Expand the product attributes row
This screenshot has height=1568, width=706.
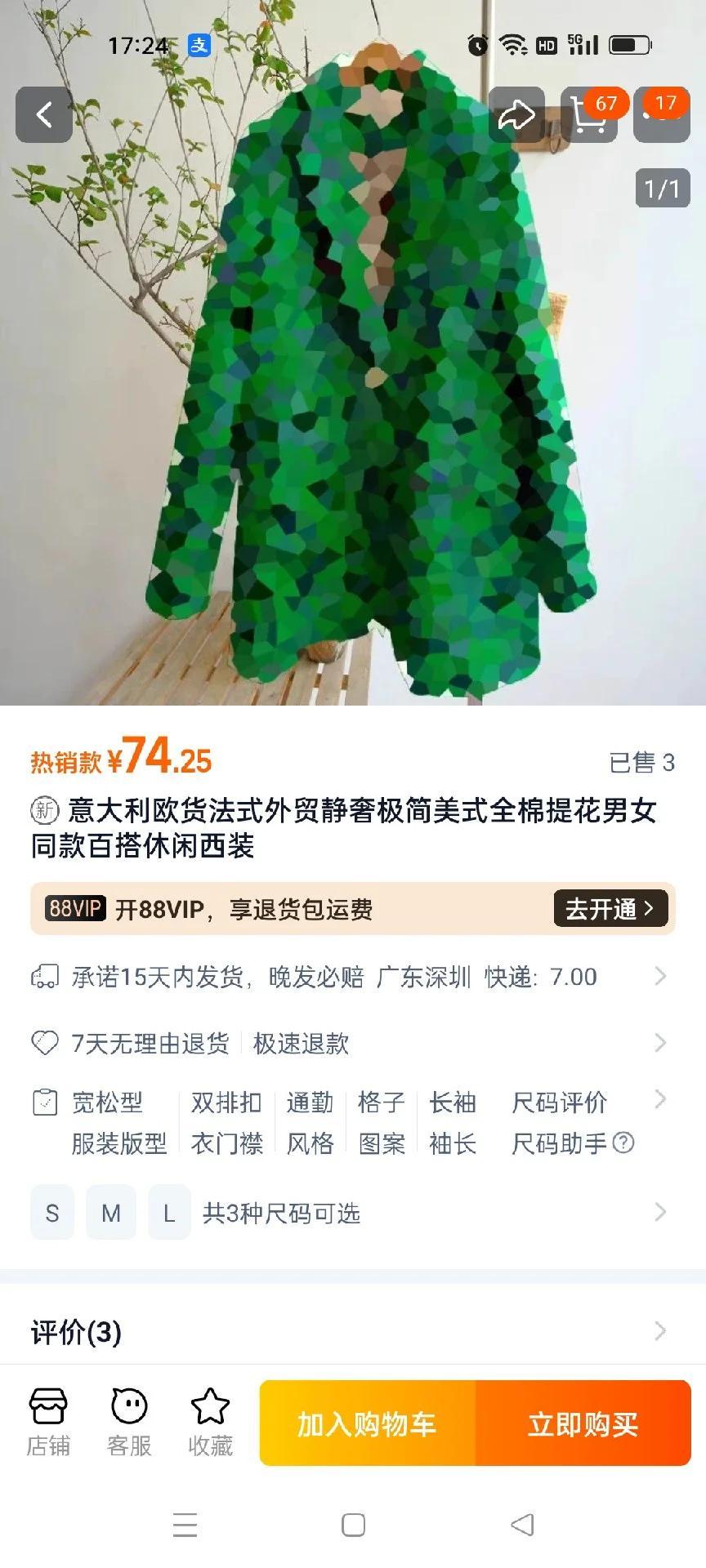point(660,1100)
